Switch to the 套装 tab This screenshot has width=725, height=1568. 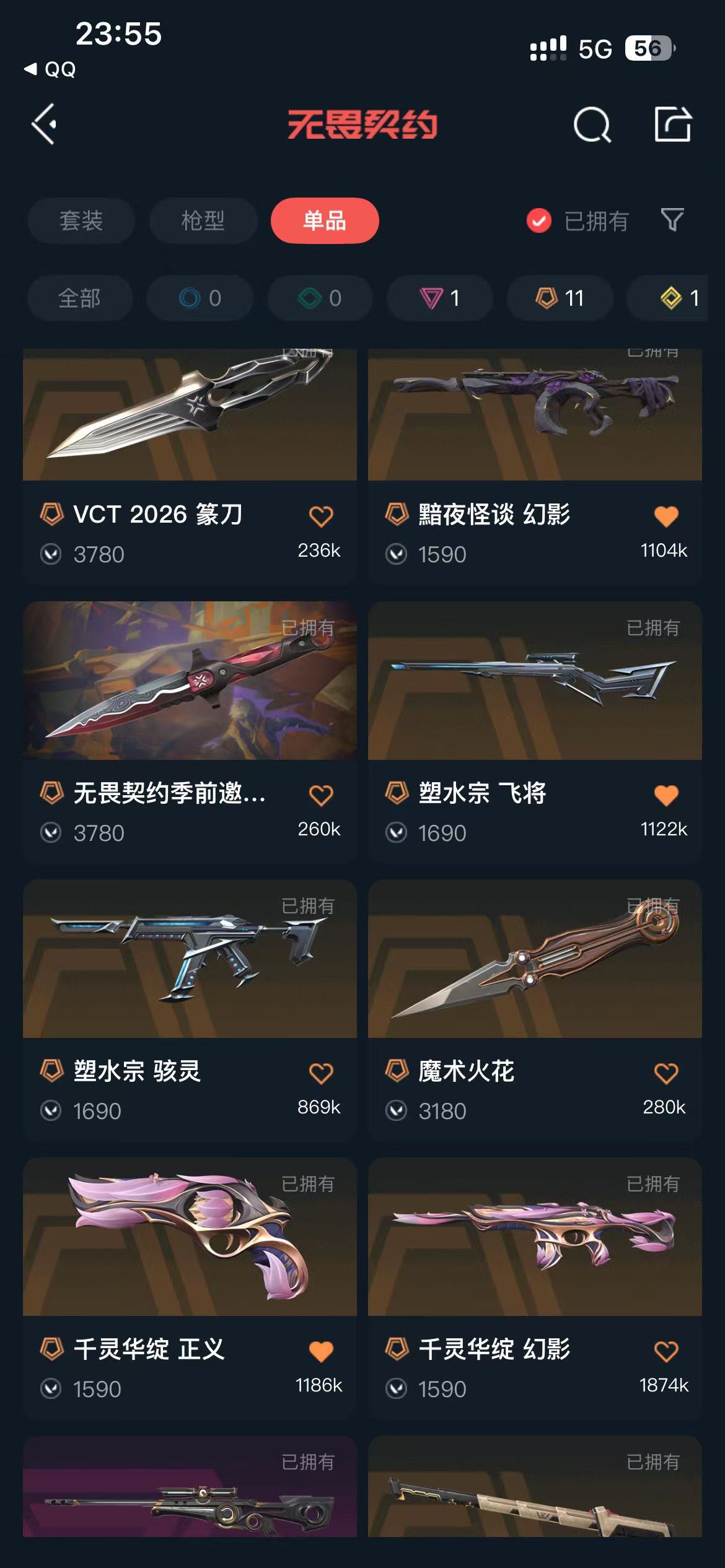(x=81, y=220)
